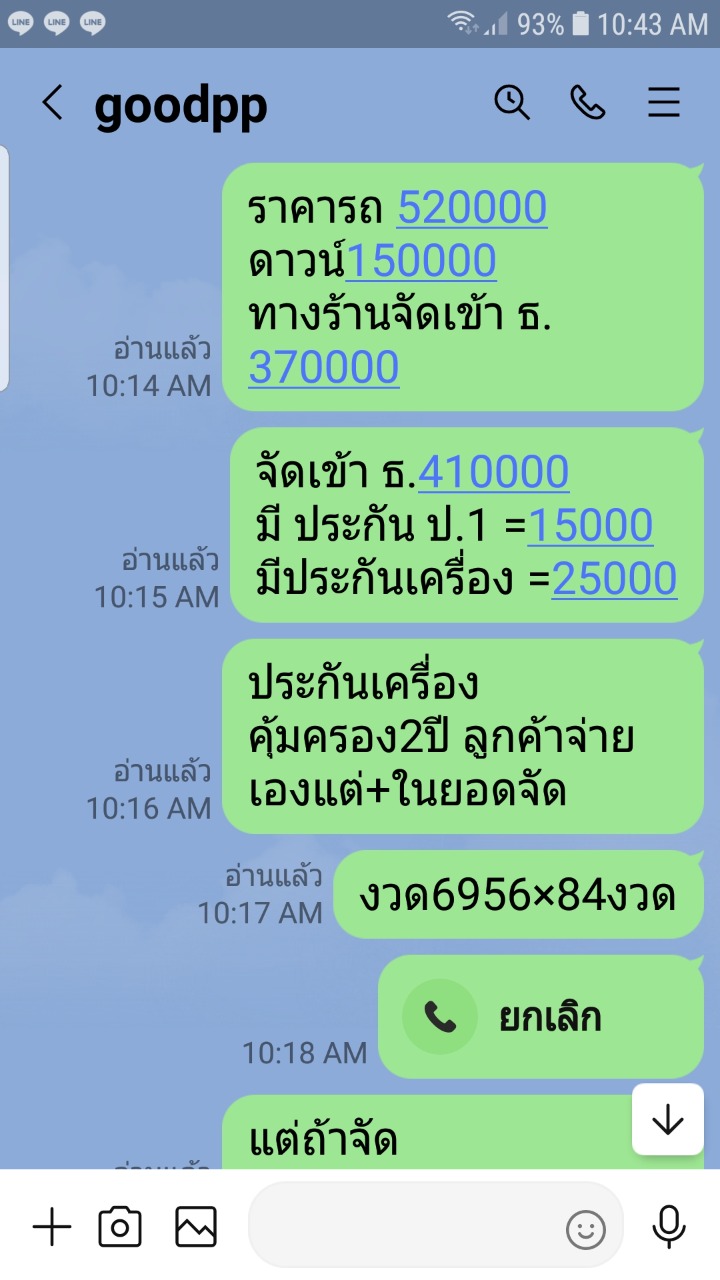The image size is (720, 1280).
Task: Record a voice message with microphone
Action: coord(668,1226)
